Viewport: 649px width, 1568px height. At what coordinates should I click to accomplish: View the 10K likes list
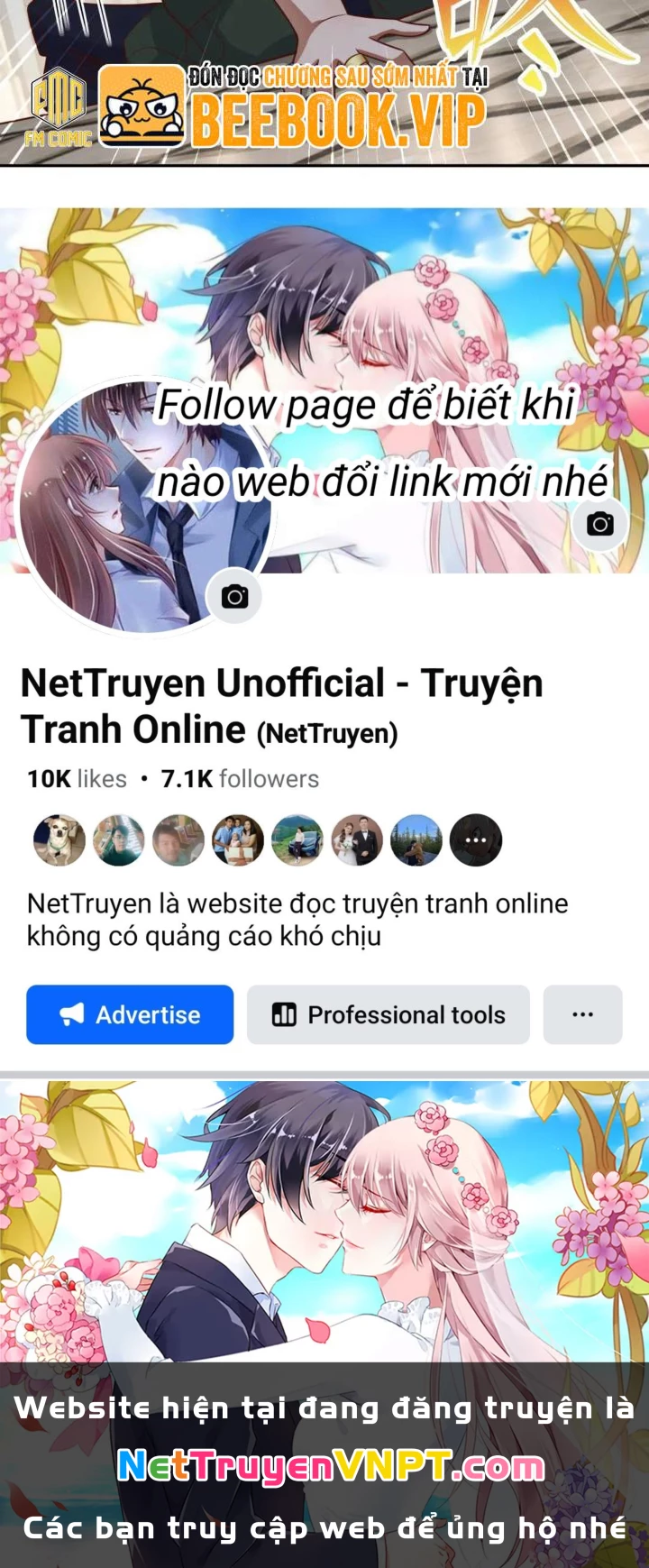click(x=74, y=778)
